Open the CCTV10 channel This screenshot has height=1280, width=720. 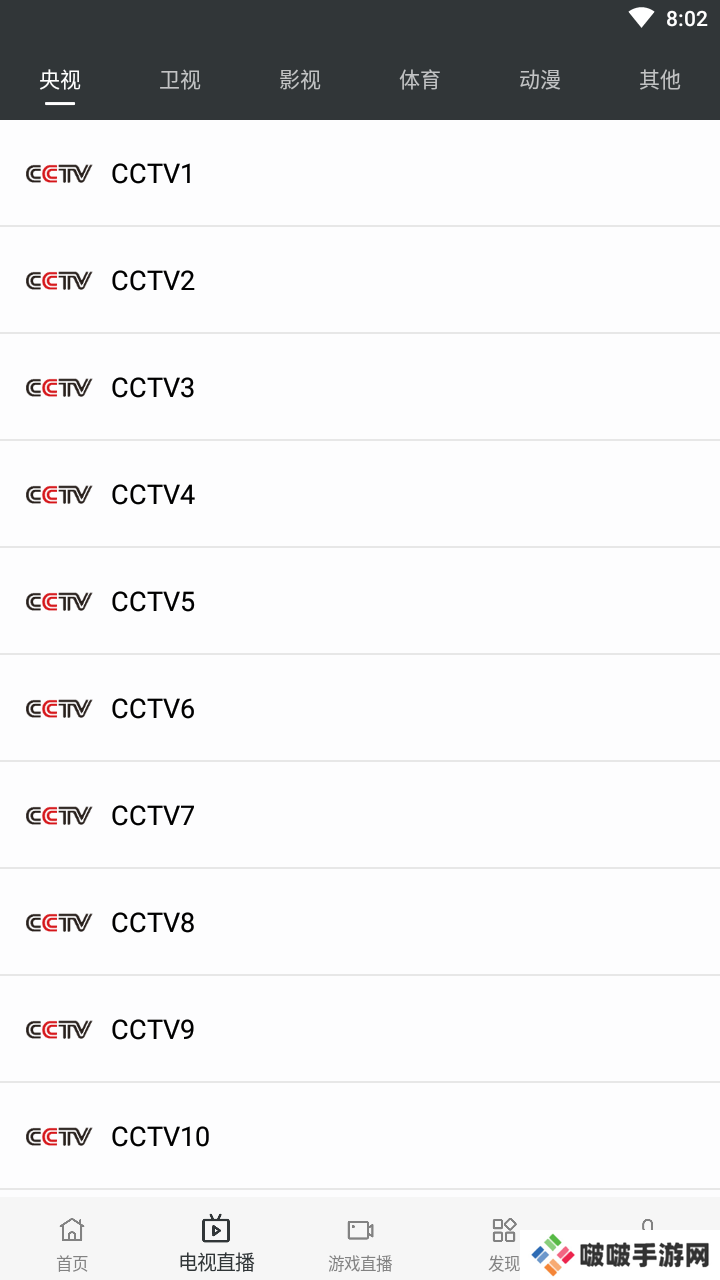[360, 1136]
